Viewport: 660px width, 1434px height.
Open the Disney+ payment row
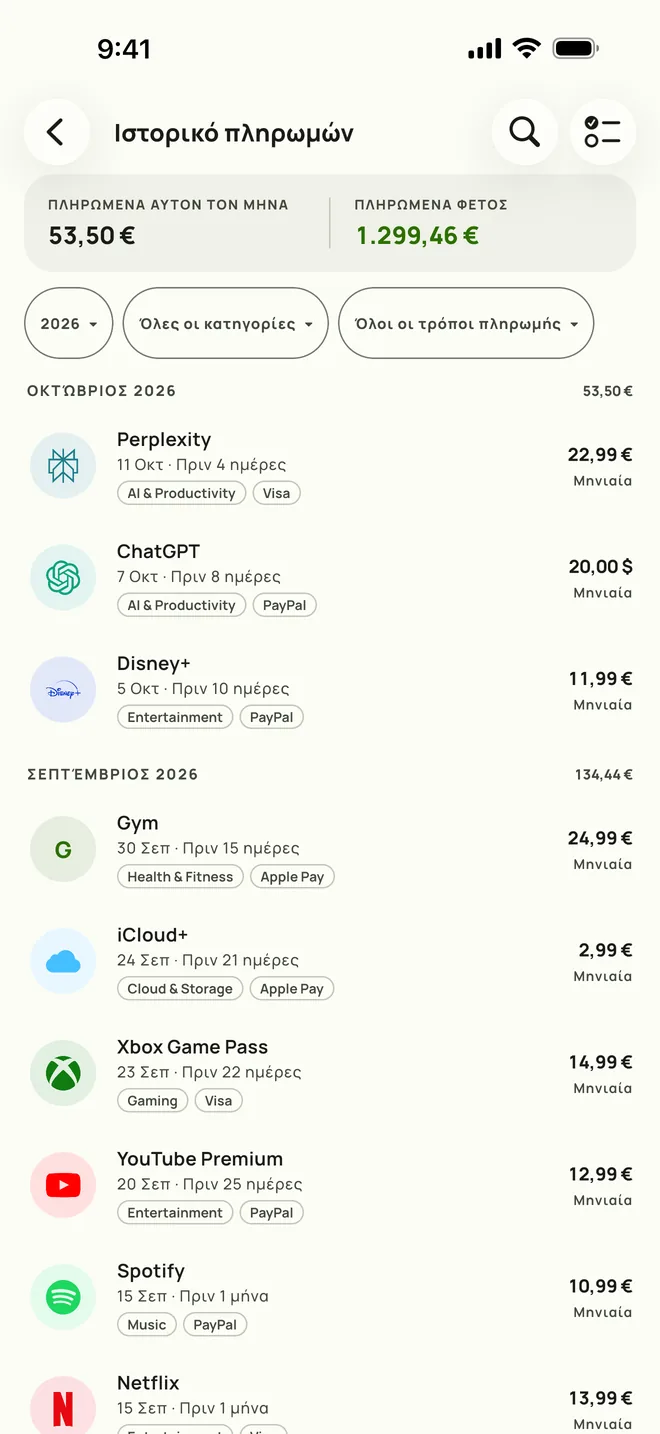pos(330,690)
